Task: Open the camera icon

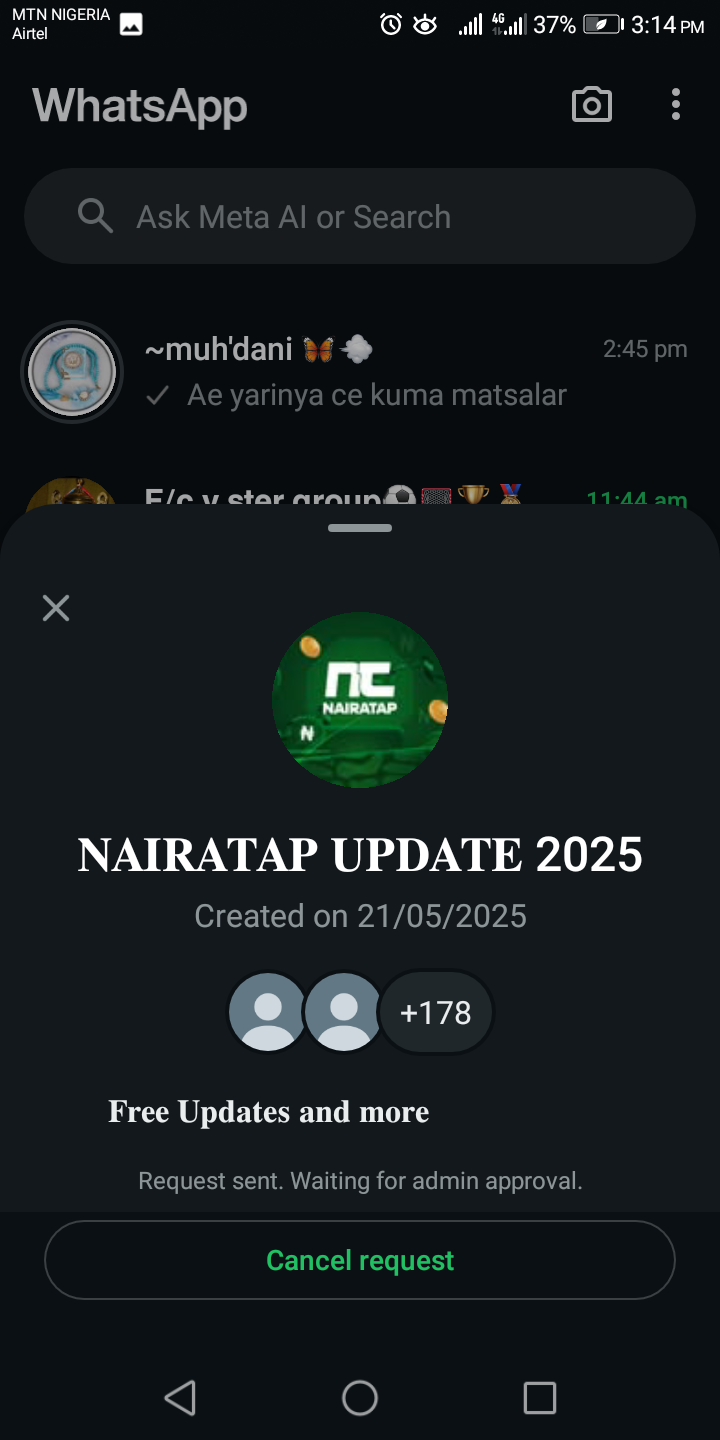Action: pyautogui.click(x=591, y=105)
